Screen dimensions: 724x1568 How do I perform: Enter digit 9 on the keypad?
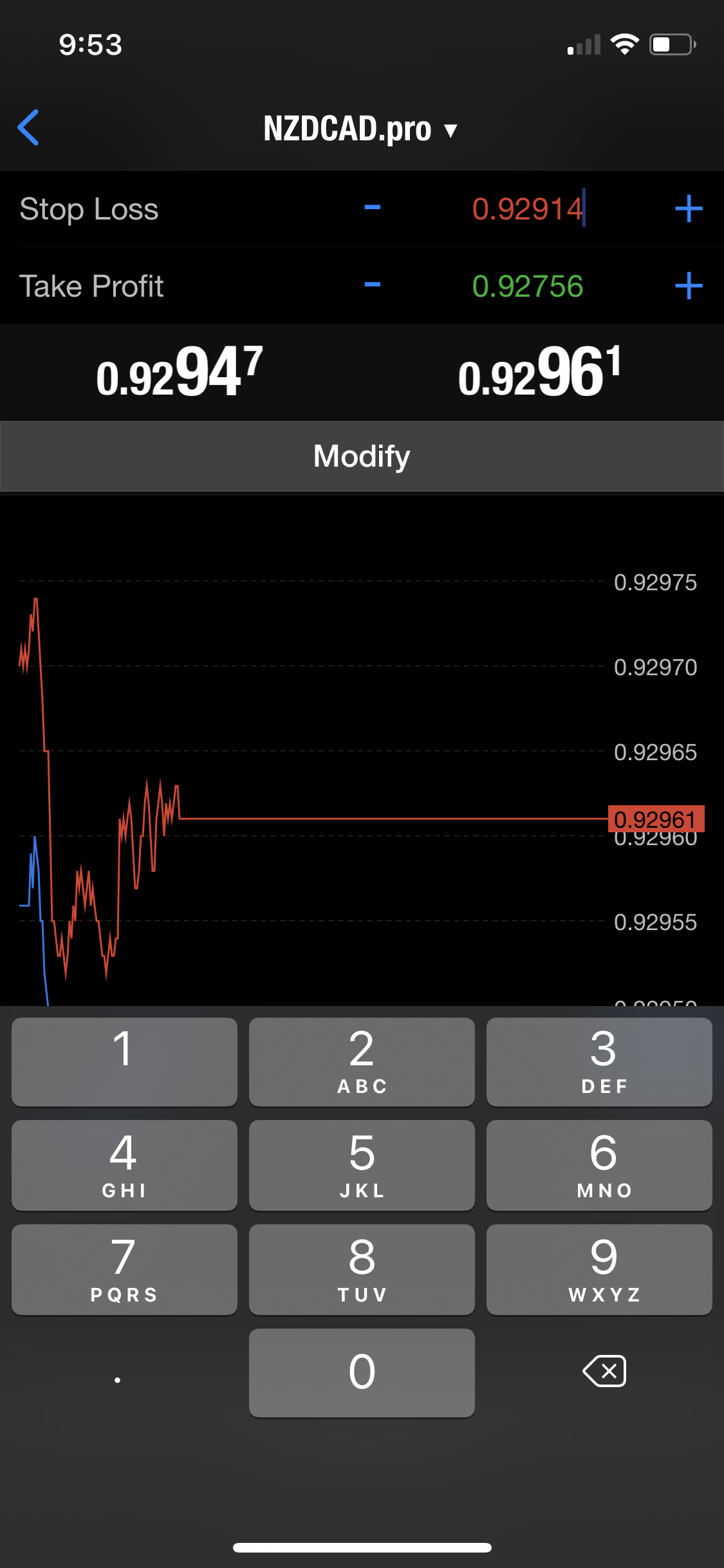click(x=599, y=1269)
